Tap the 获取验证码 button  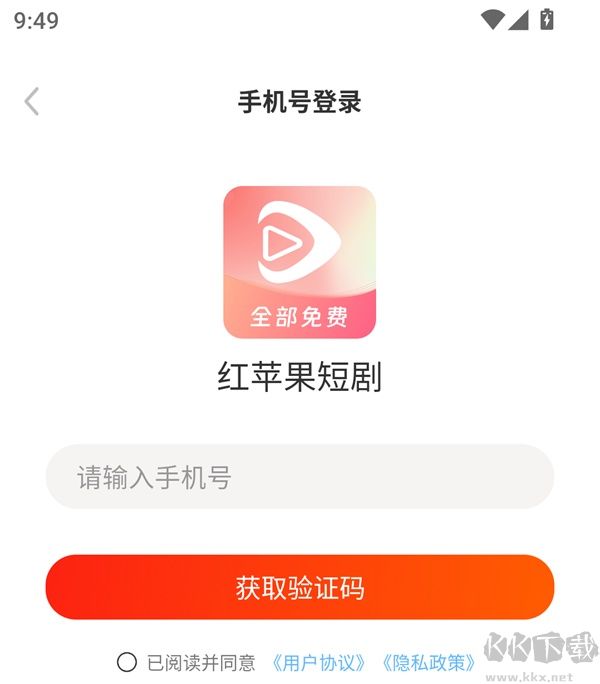pyautogui.click(x=300, y=587)
